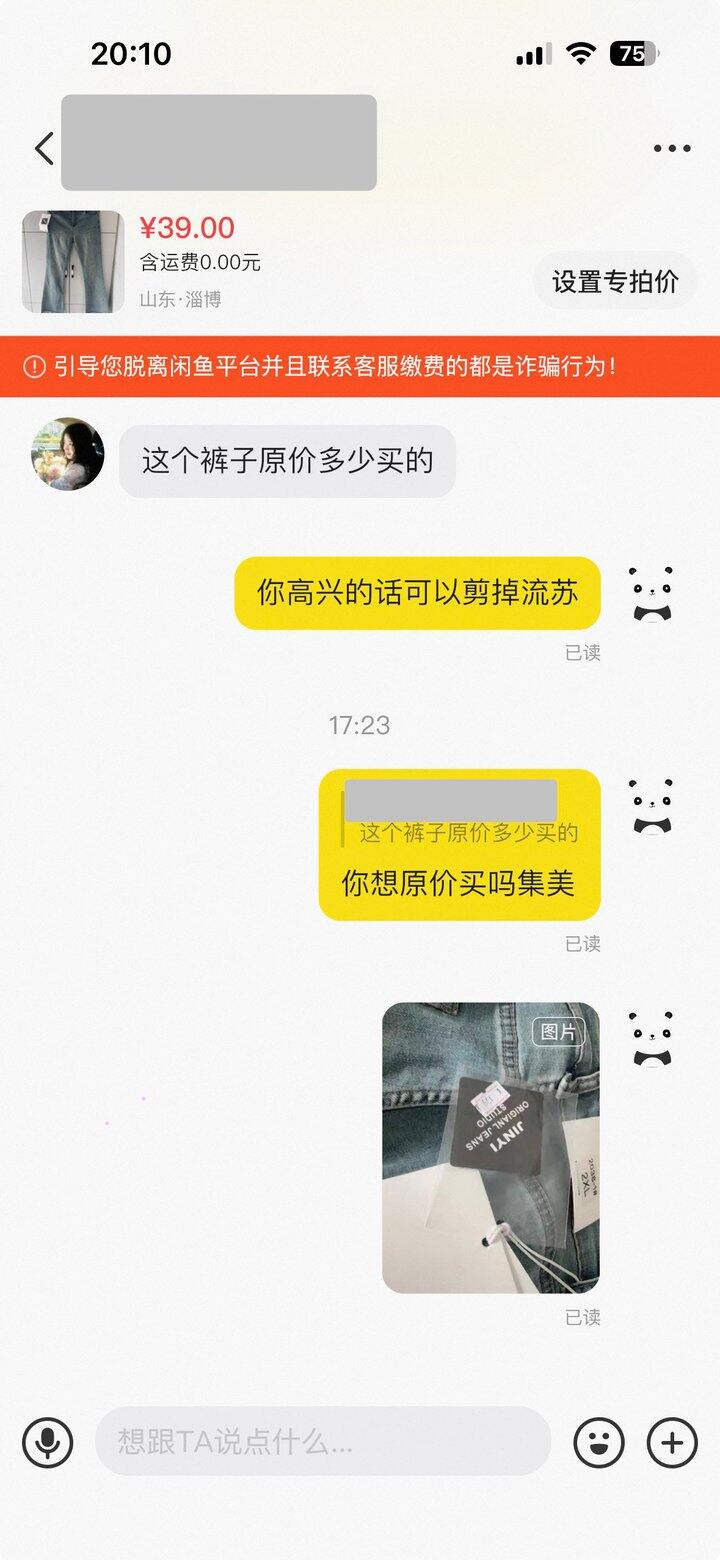This screenshot has width=720, height=1560.
Task: Open the emoji picker
Action: click(x=598, y=1442)
